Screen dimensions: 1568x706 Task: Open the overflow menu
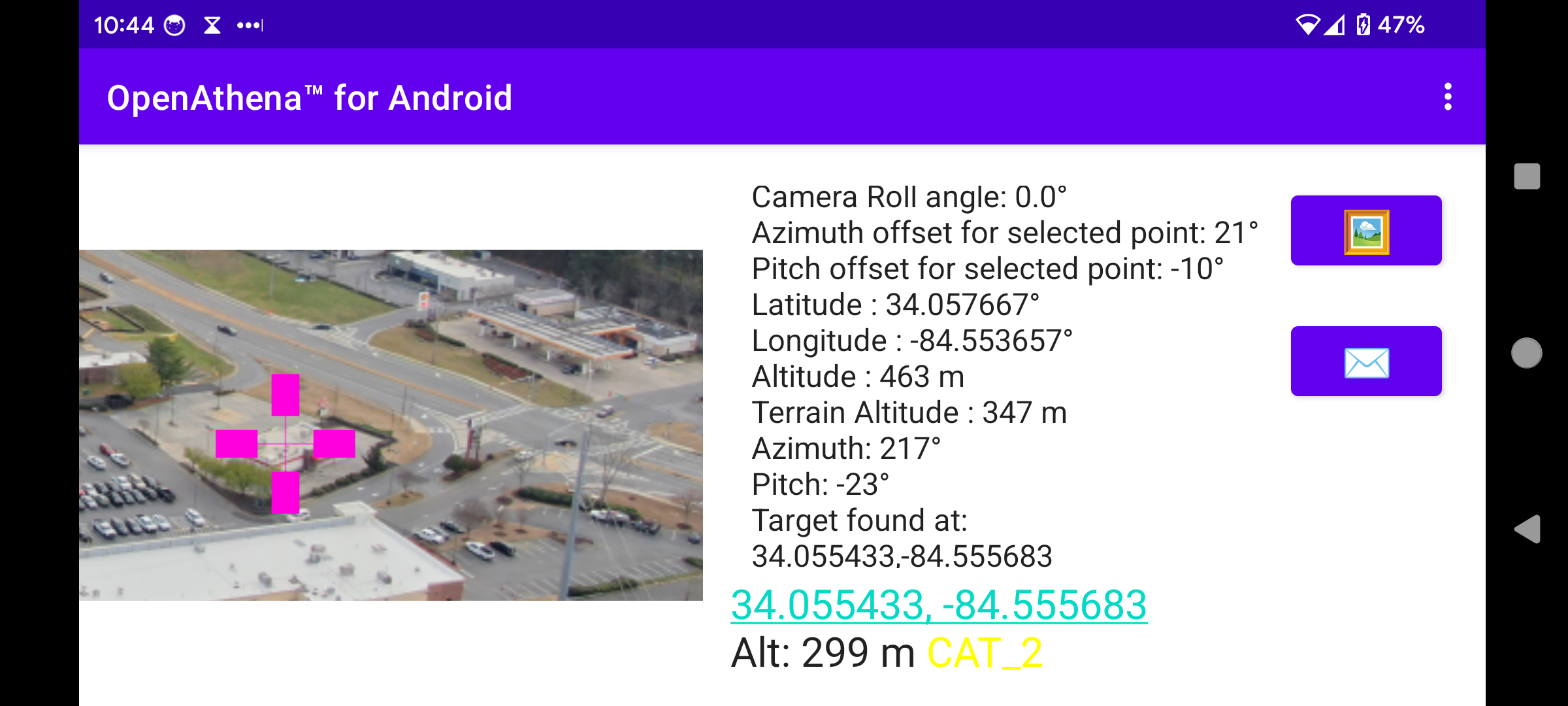1448,97
